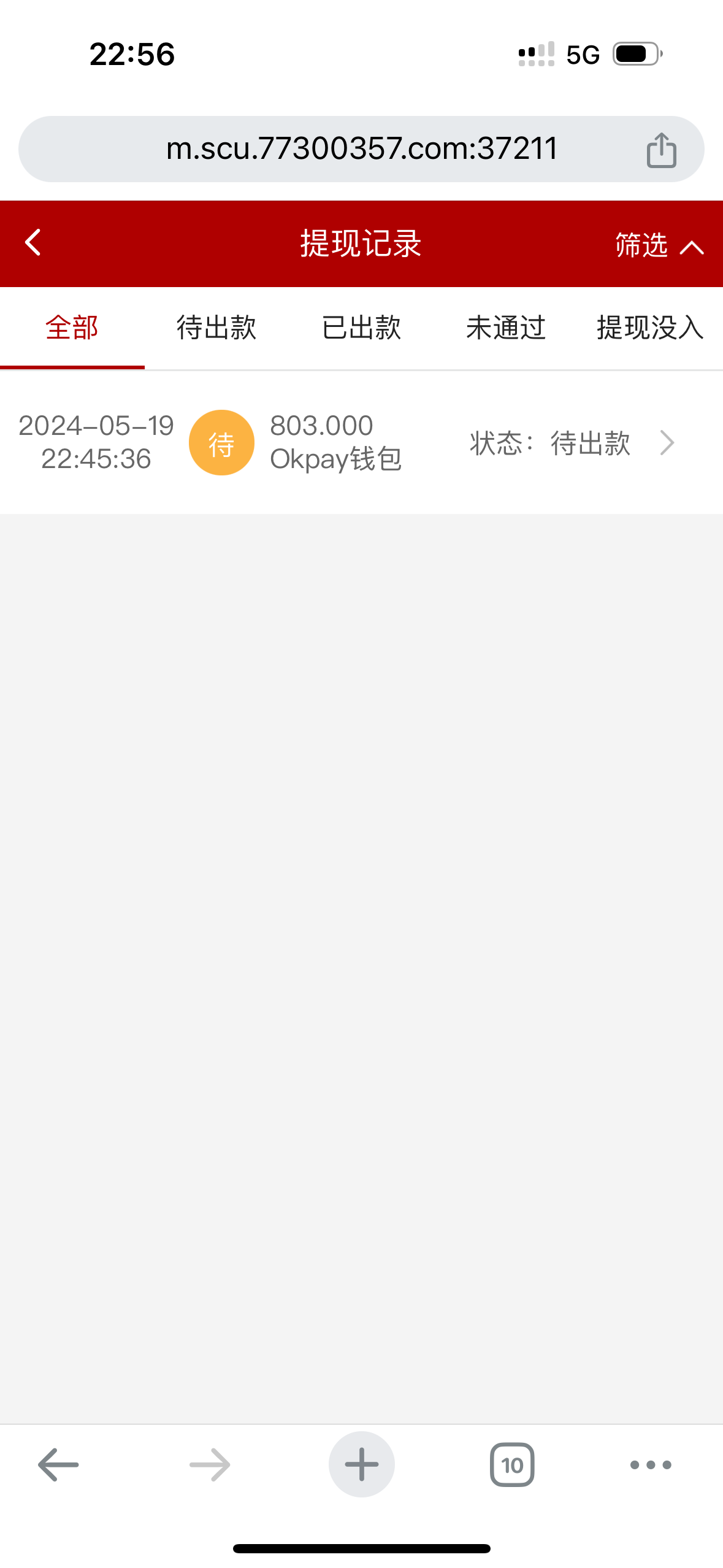Image resolution: width=723 pixels, height=1568 pixels.
Task: Select the 未通过 filter option
Action: click(x=506, y=329)
